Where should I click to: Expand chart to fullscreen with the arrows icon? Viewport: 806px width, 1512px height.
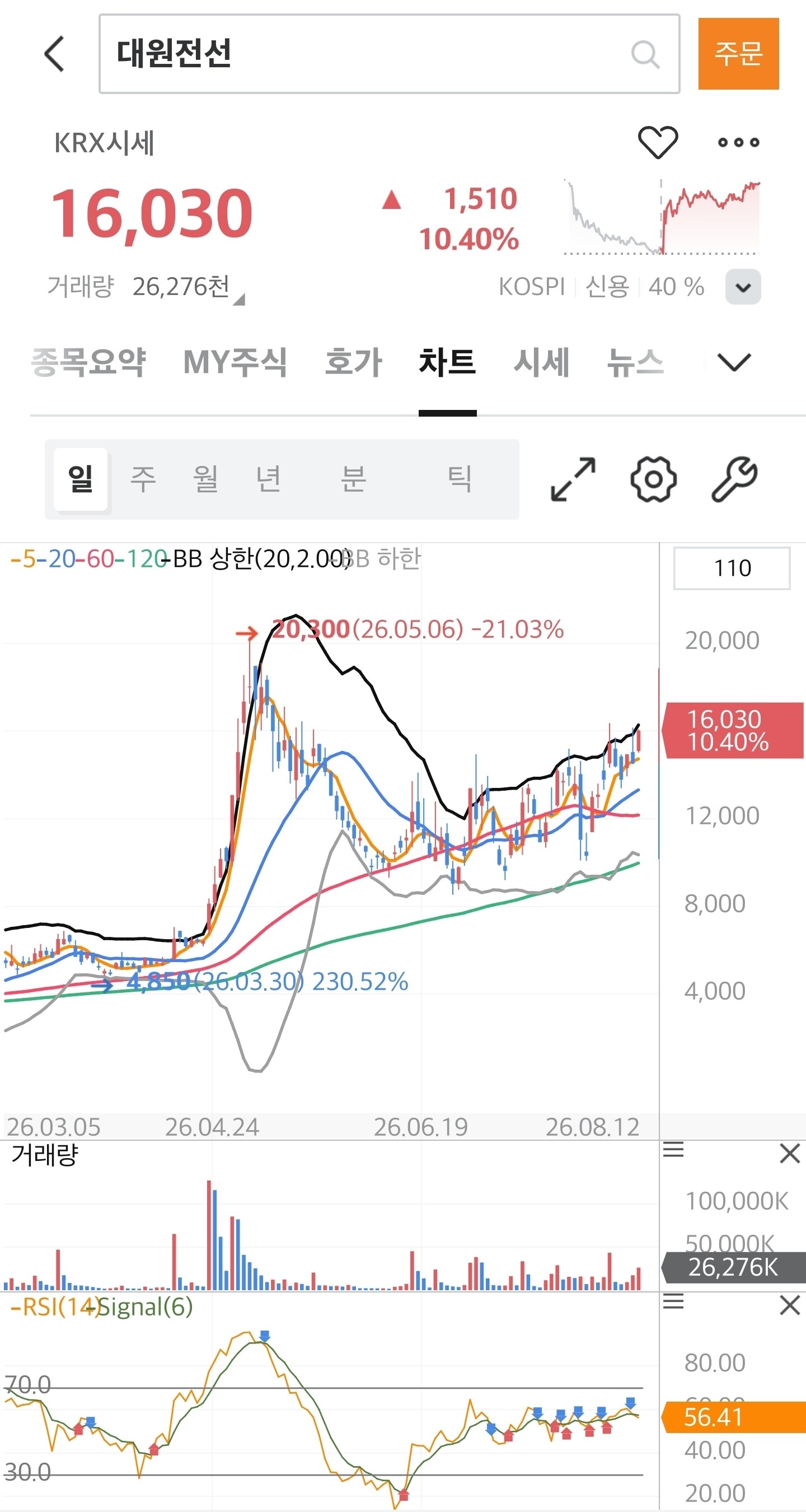[573, 479]
